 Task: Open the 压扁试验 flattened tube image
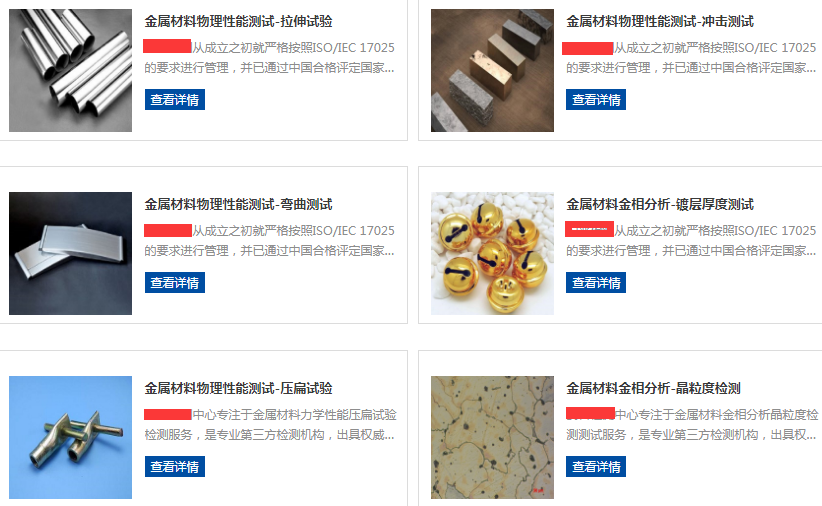[x=70, y=437]
